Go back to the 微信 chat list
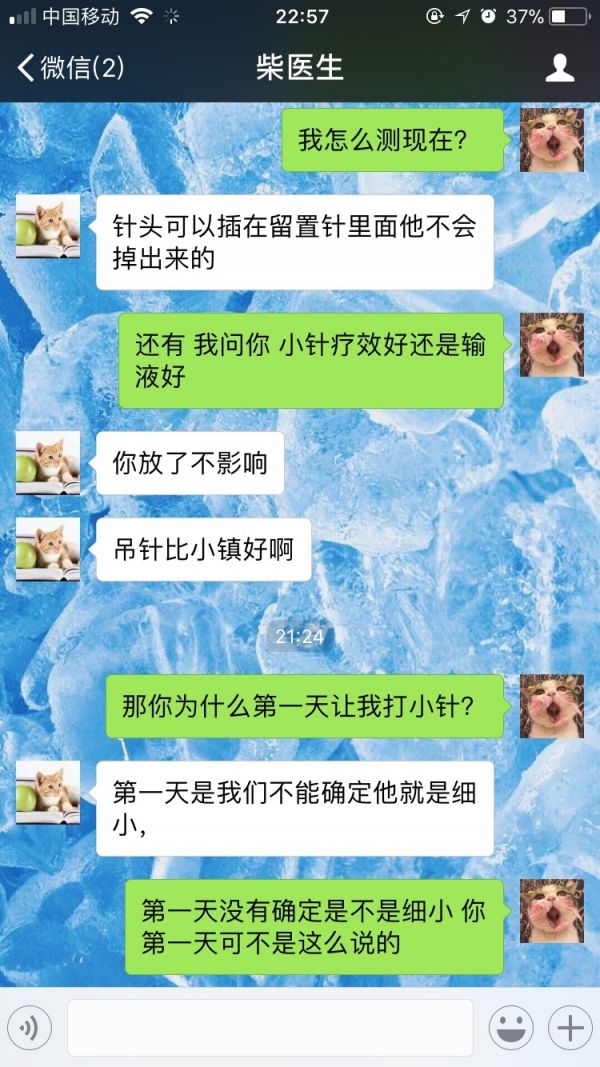Viewport: 600px width, 1067px height. coord(70,68)
